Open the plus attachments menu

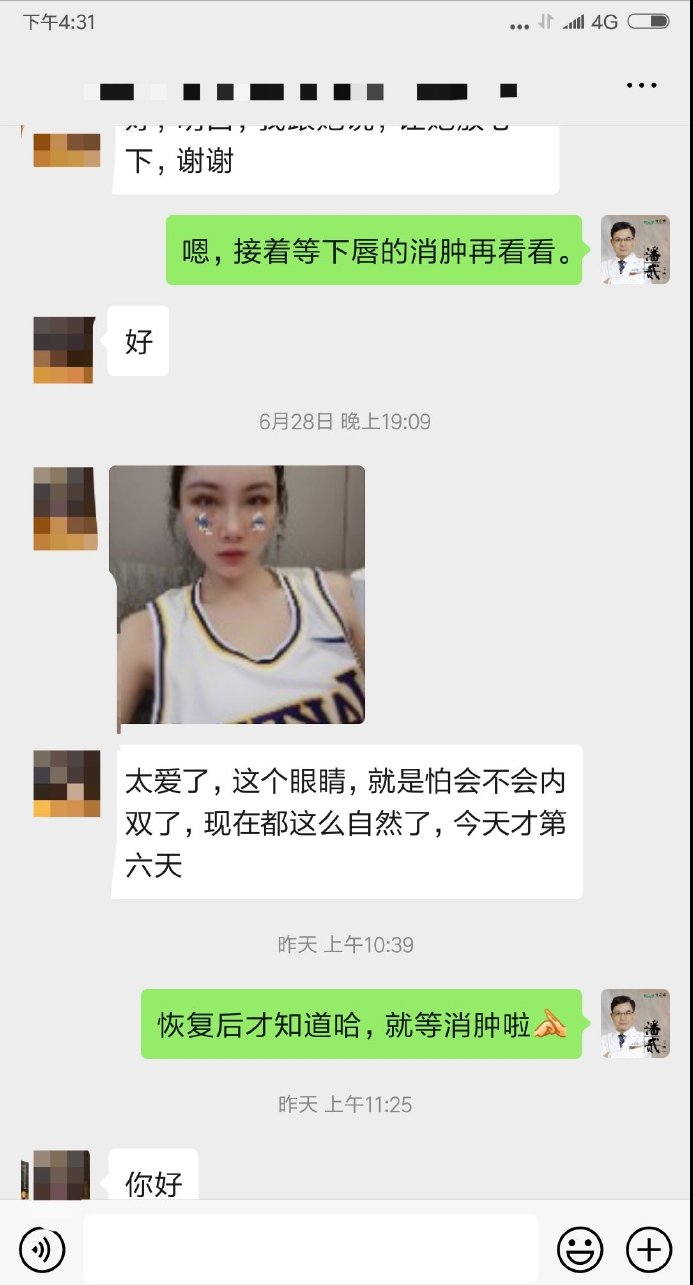pos(648,1249)
